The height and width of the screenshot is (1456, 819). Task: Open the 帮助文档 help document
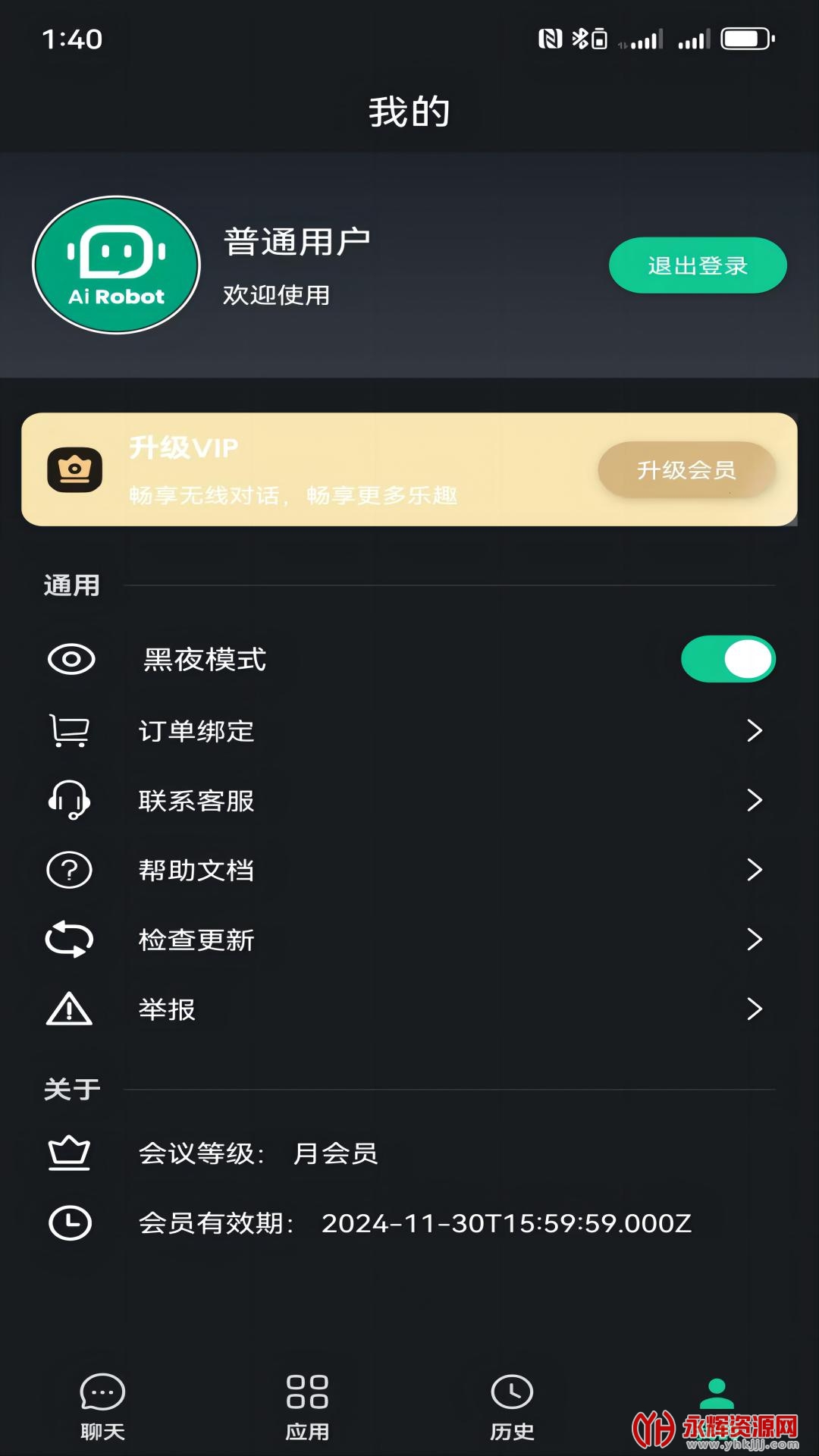409,870
